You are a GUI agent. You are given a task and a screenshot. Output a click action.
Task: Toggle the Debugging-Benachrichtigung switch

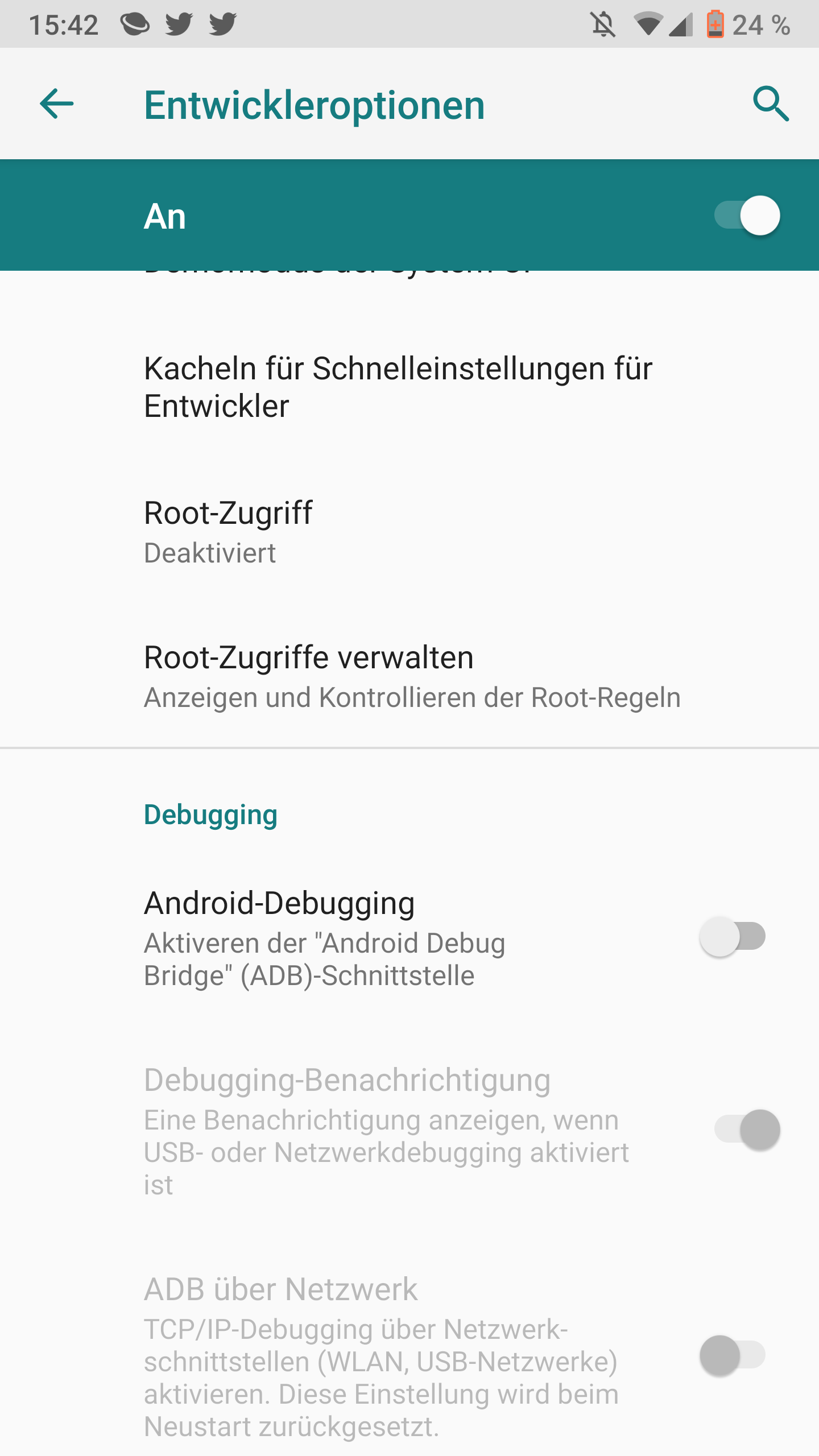coord(747,1130)
